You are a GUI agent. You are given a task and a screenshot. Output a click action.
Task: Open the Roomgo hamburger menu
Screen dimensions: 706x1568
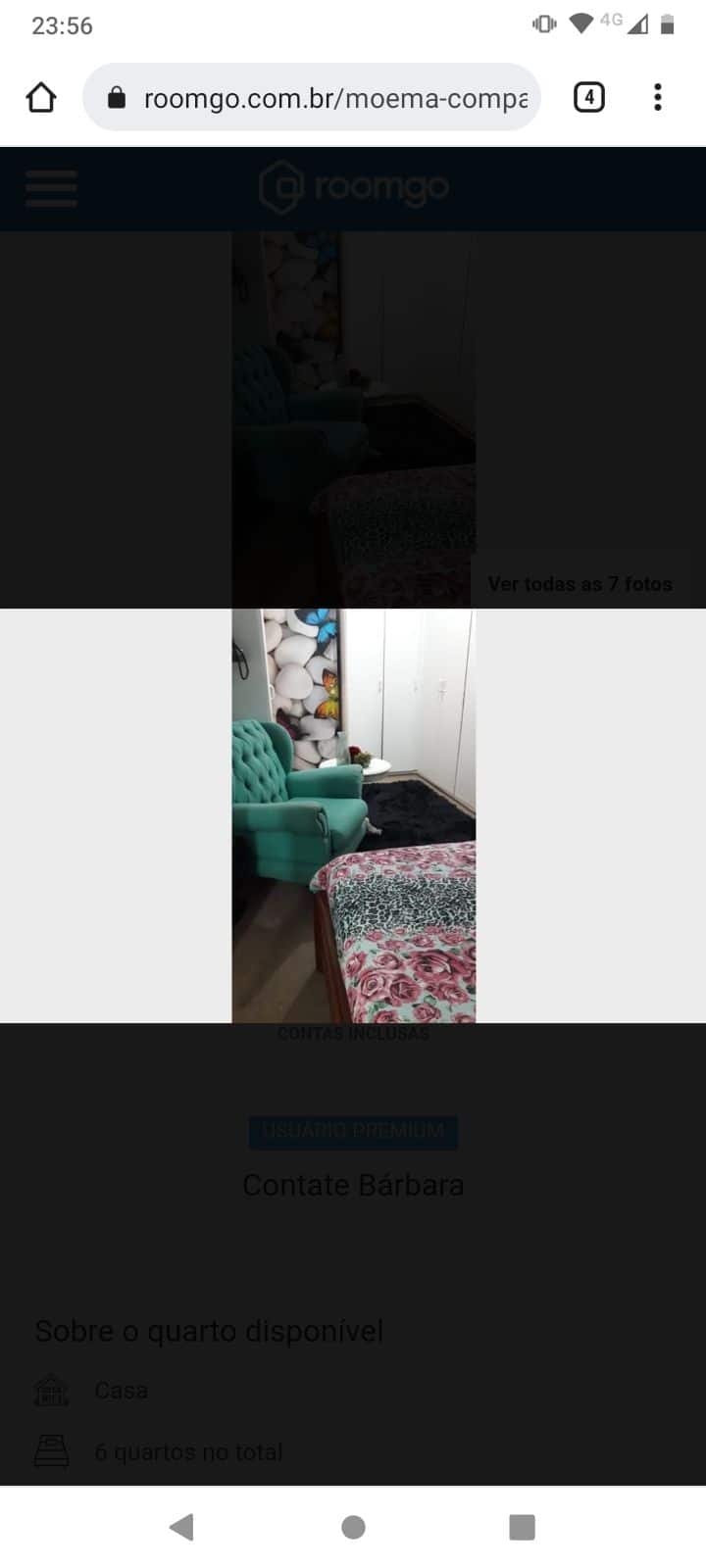(51, 188)
